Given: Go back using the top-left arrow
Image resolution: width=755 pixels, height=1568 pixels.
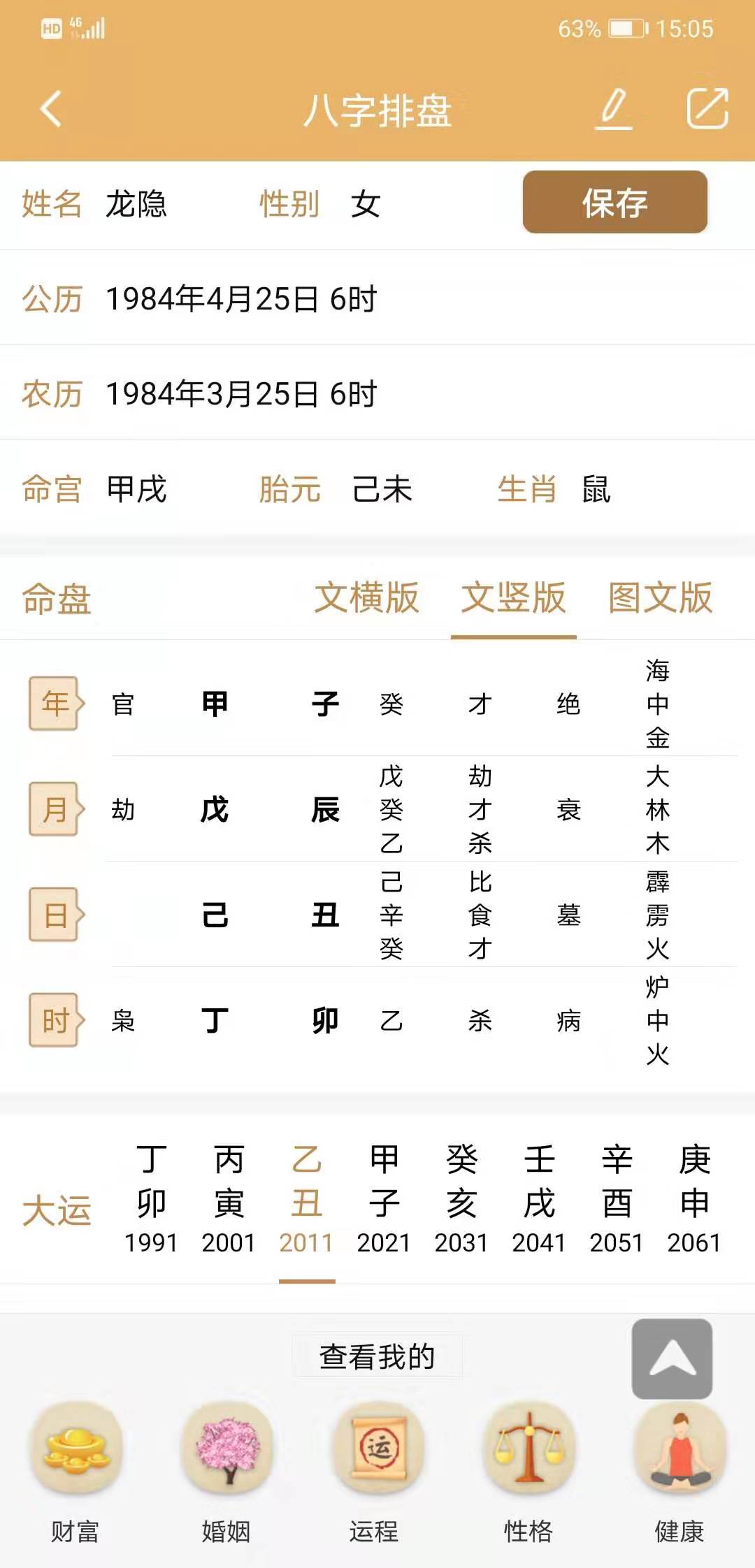Looking at the screenshot, I should tap(51, 109).
